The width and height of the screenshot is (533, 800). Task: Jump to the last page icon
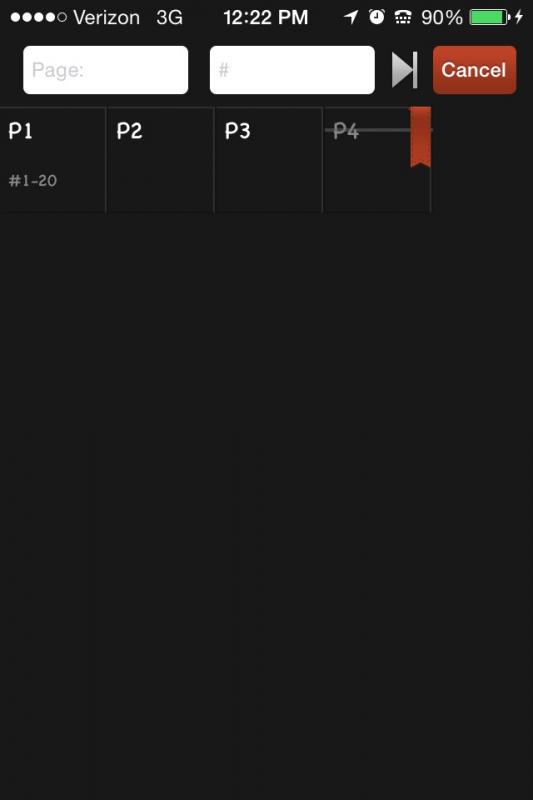coord(404,70)
